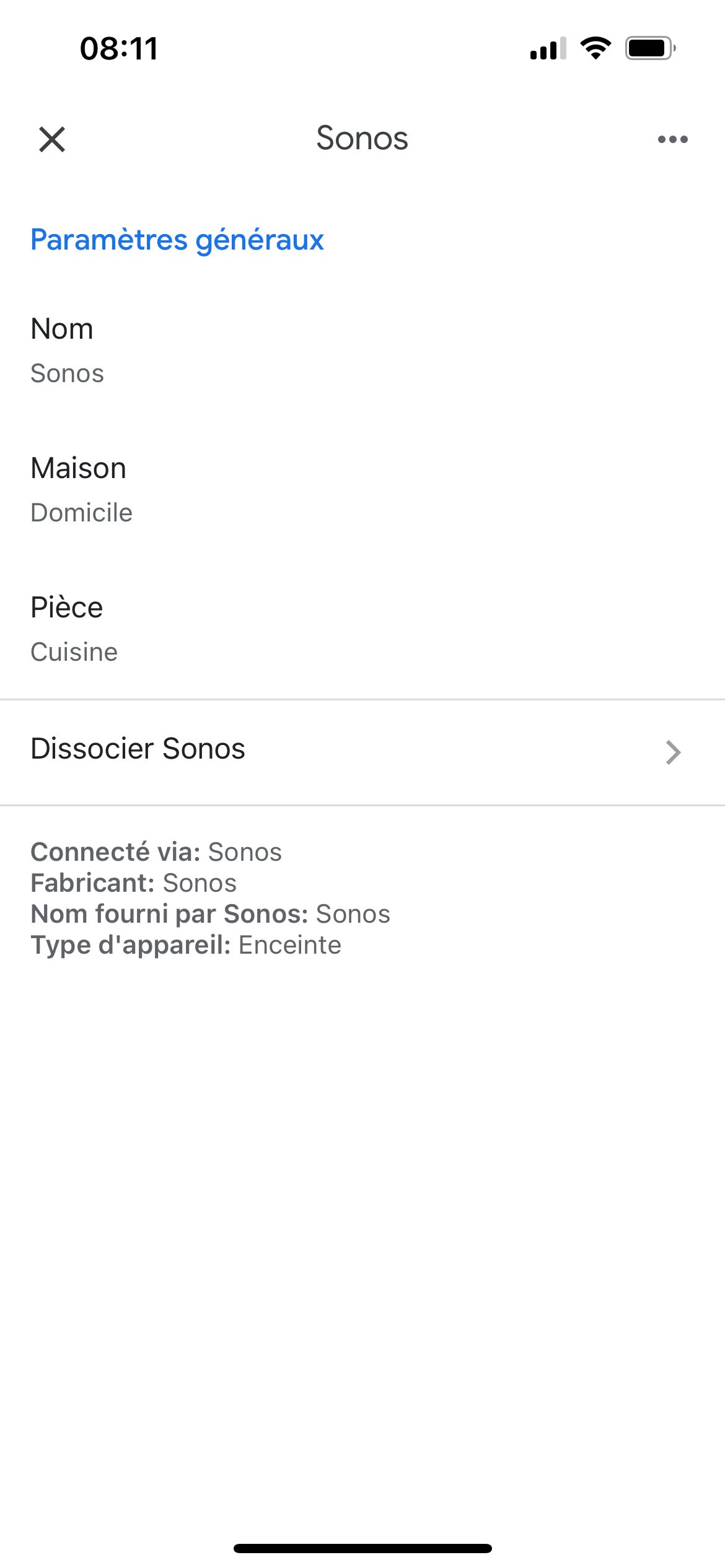This screenshot has height=1568, width=725.
Task: Edit the device name Sonos
Action: click(362, 351)
